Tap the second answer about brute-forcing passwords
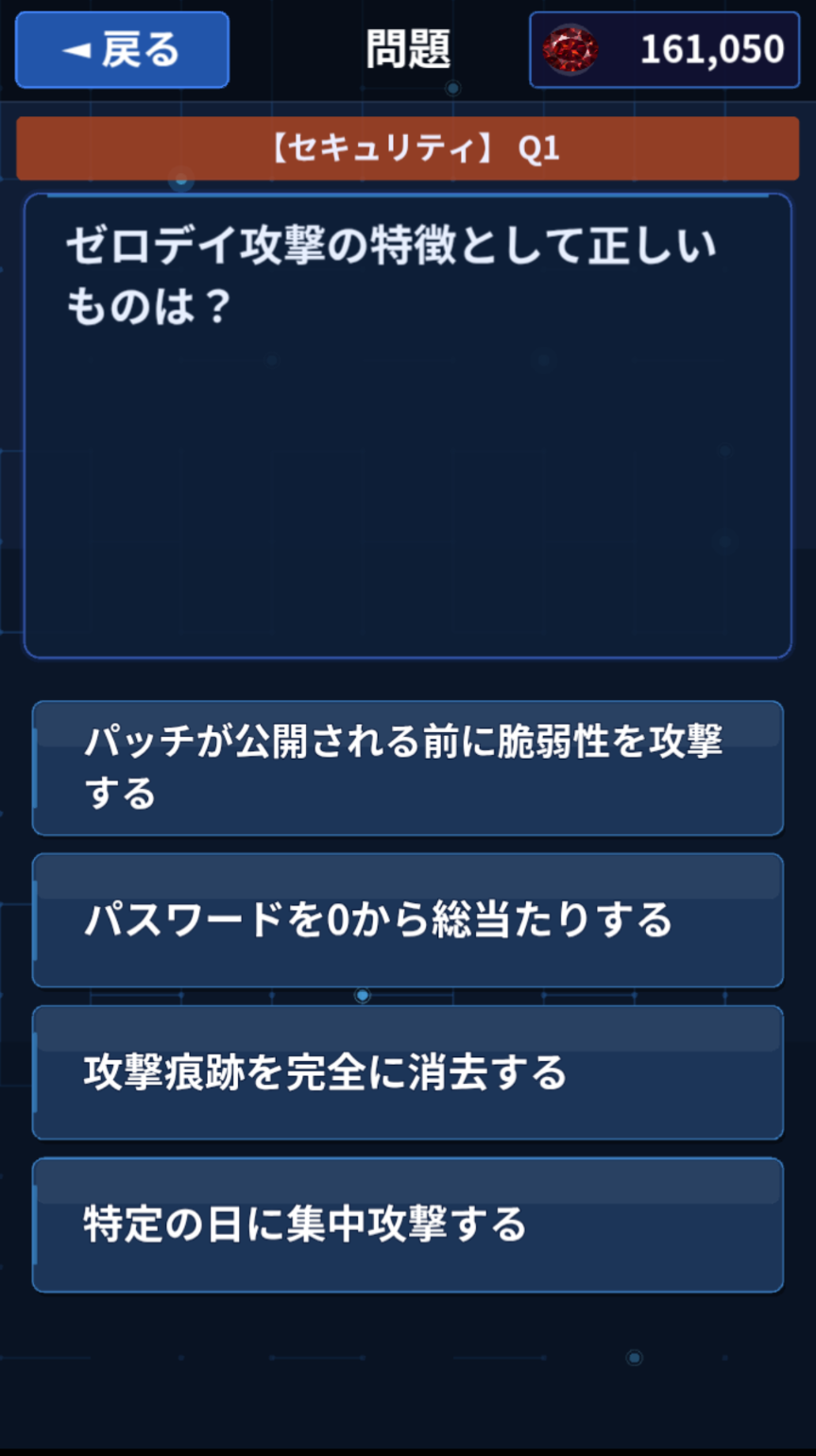 tap(408, 917)
